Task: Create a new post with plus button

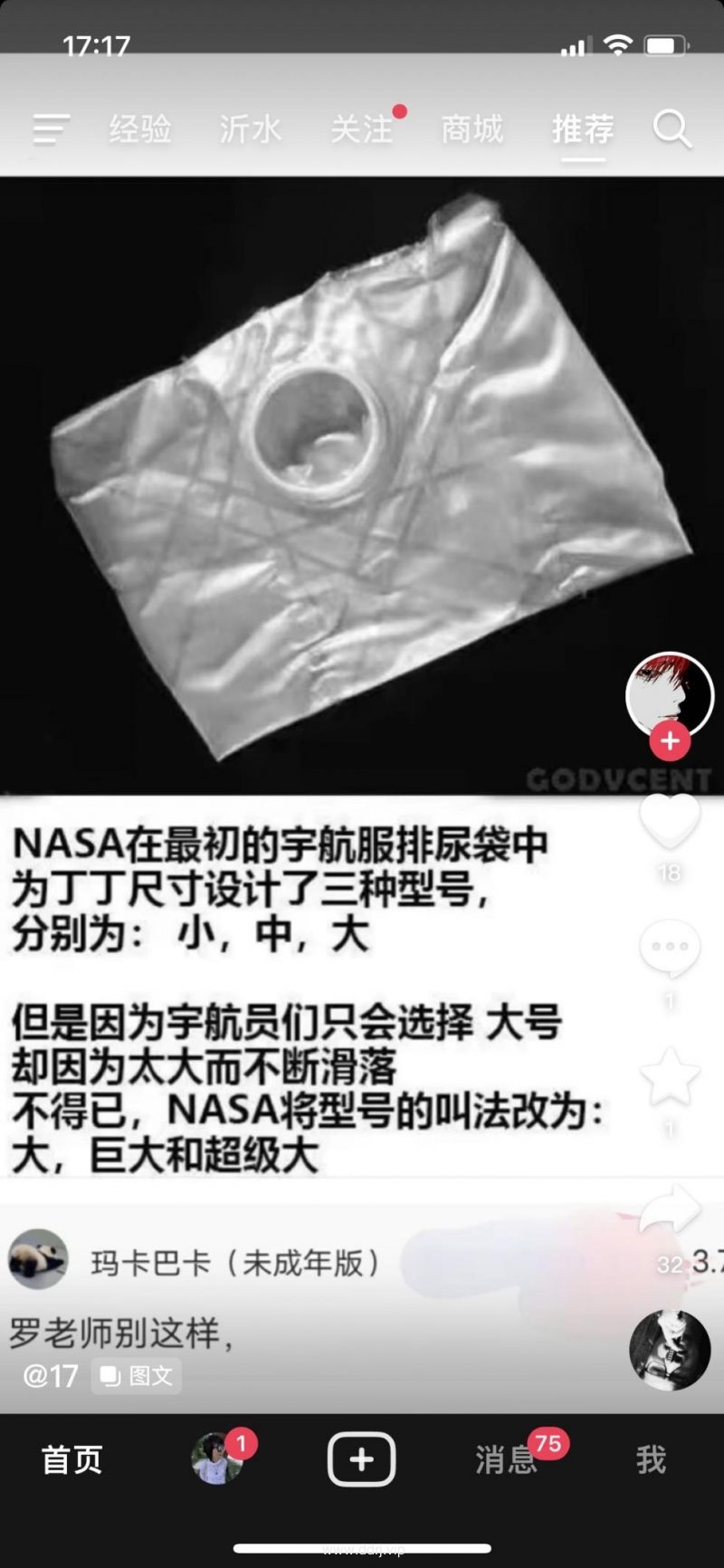Action: [x=361, y=1458]
